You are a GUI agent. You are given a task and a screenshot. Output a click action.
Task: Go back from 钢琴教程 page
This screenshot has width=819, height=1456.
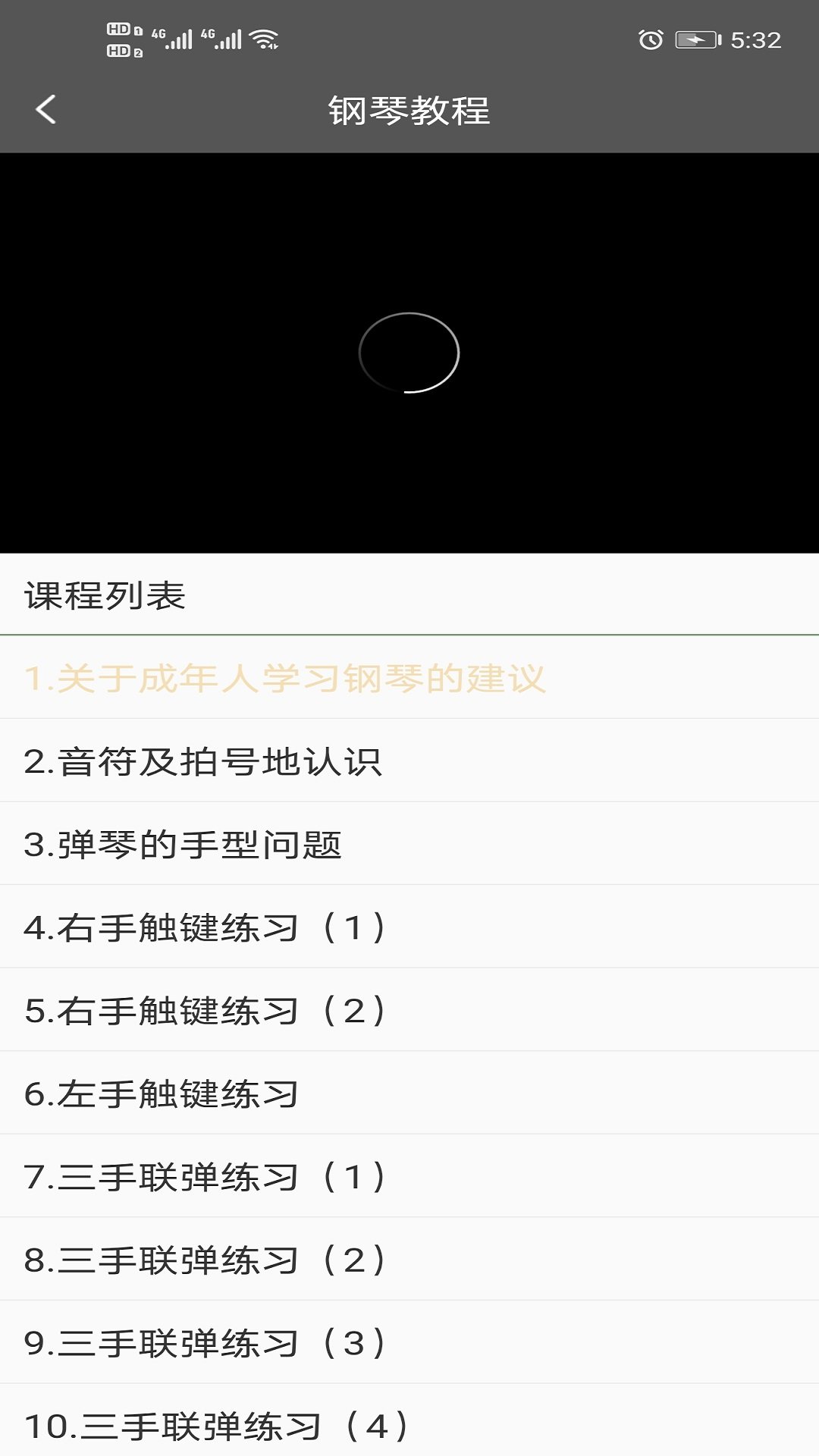[x=46, y=110]
